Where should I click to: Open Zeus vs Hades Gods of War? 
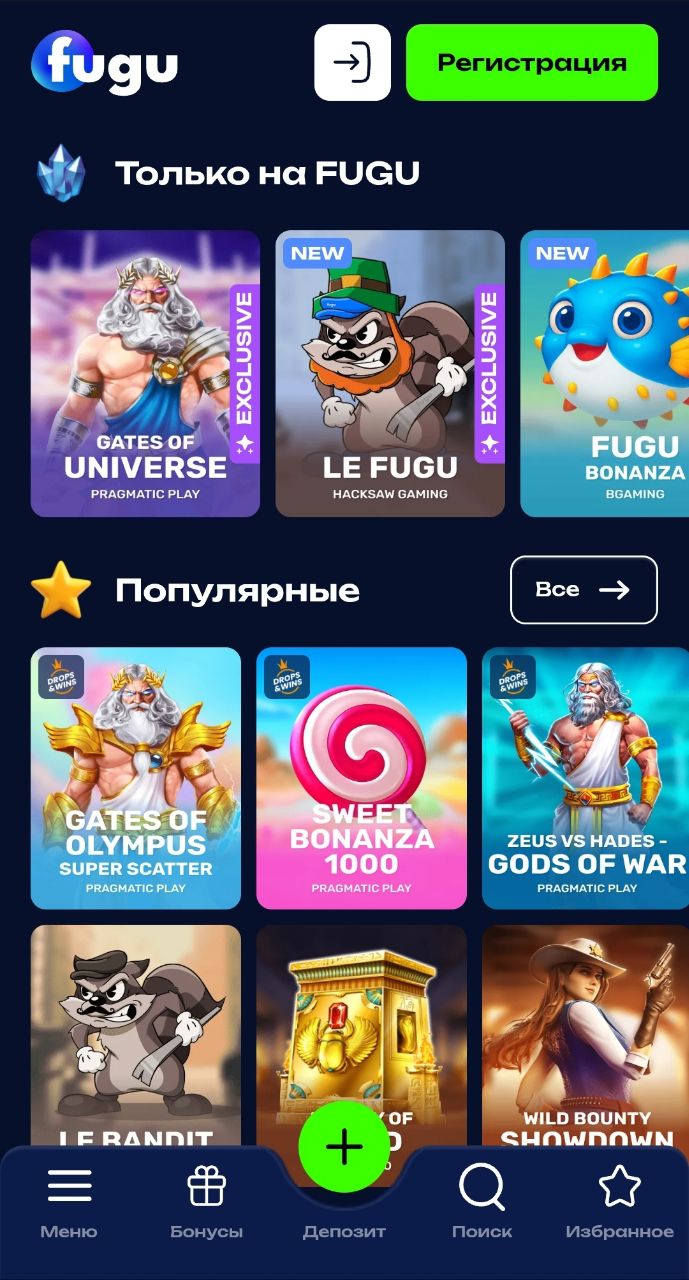click(585, 778)
